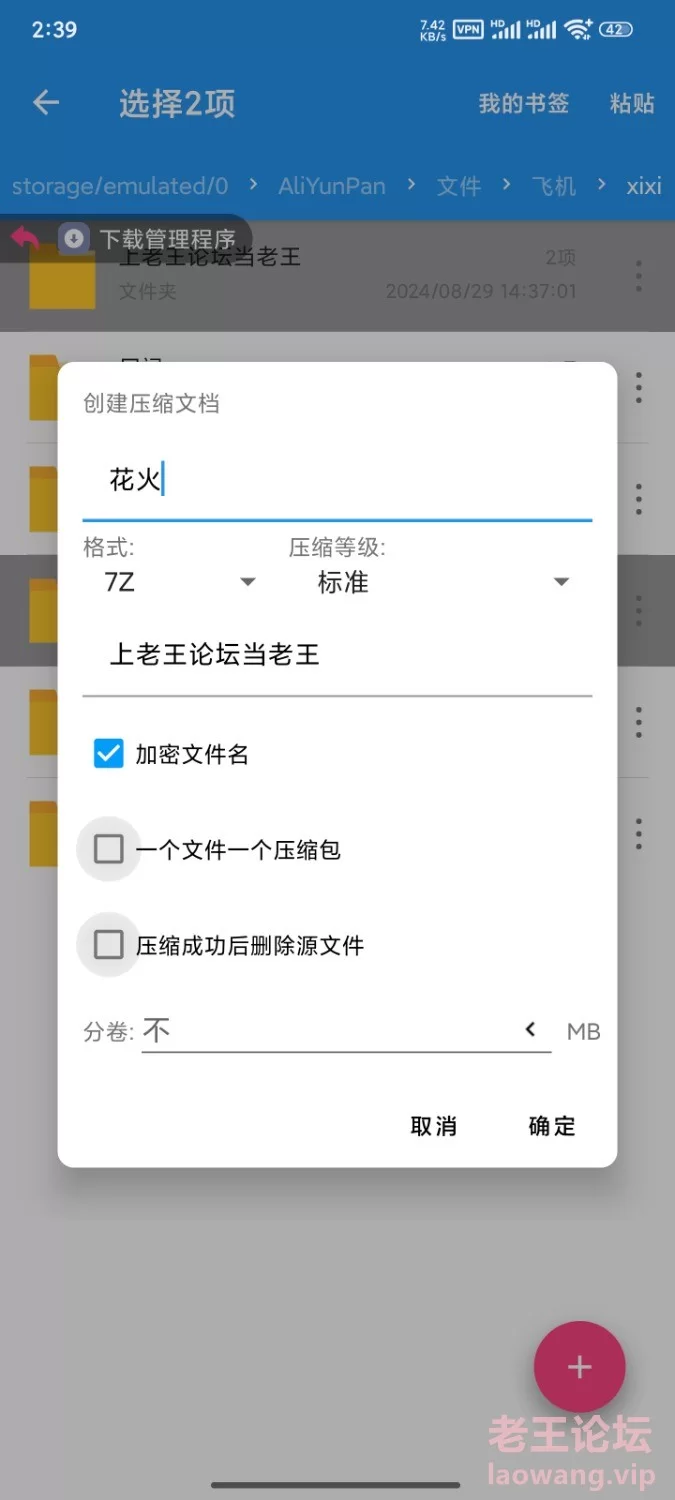Viewport: 675px width, 1500px height.
Task: Tap the archive name field containing 花火
Action: pyautogui.click(x=336, y=481)
